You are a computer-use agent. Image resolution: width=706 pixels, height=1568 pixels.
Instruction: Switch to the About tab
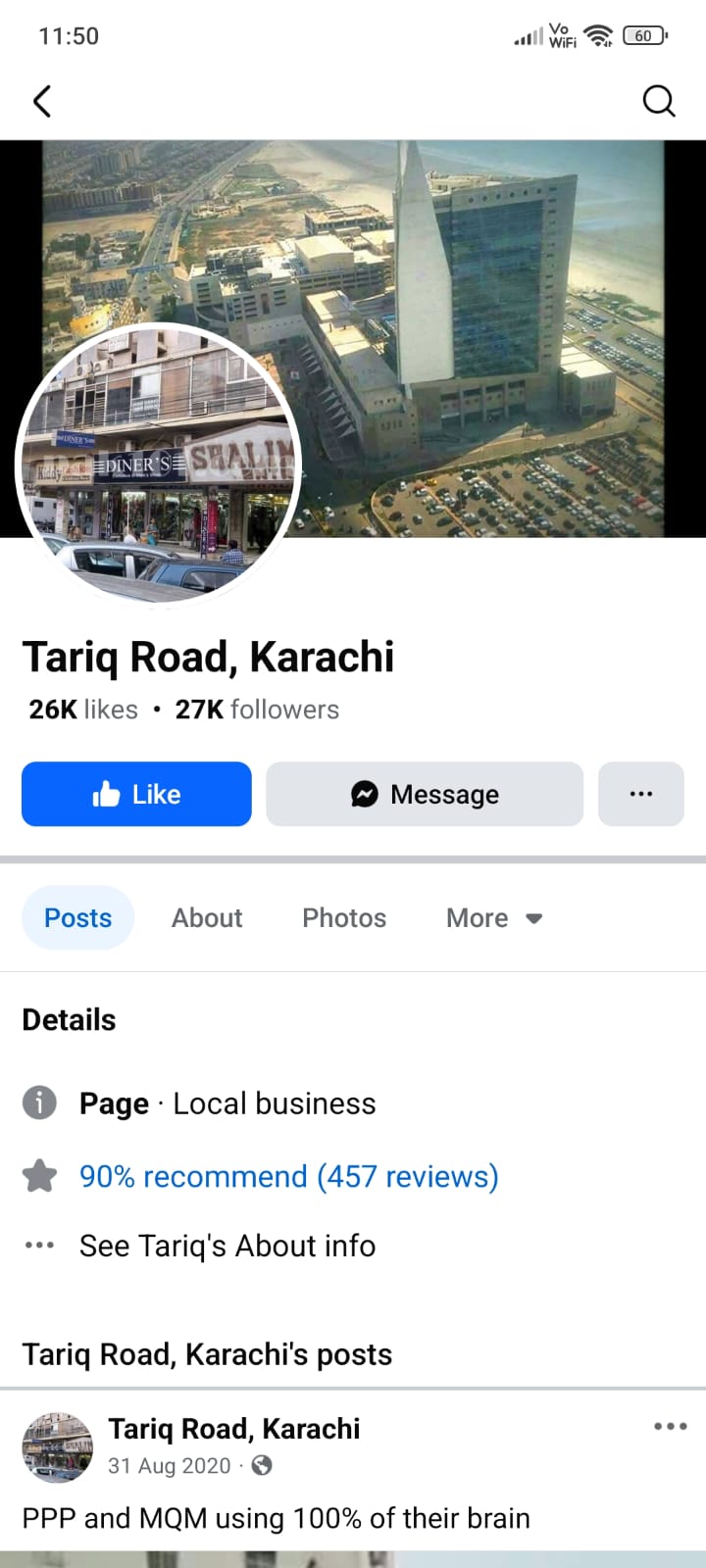point(207,917)
